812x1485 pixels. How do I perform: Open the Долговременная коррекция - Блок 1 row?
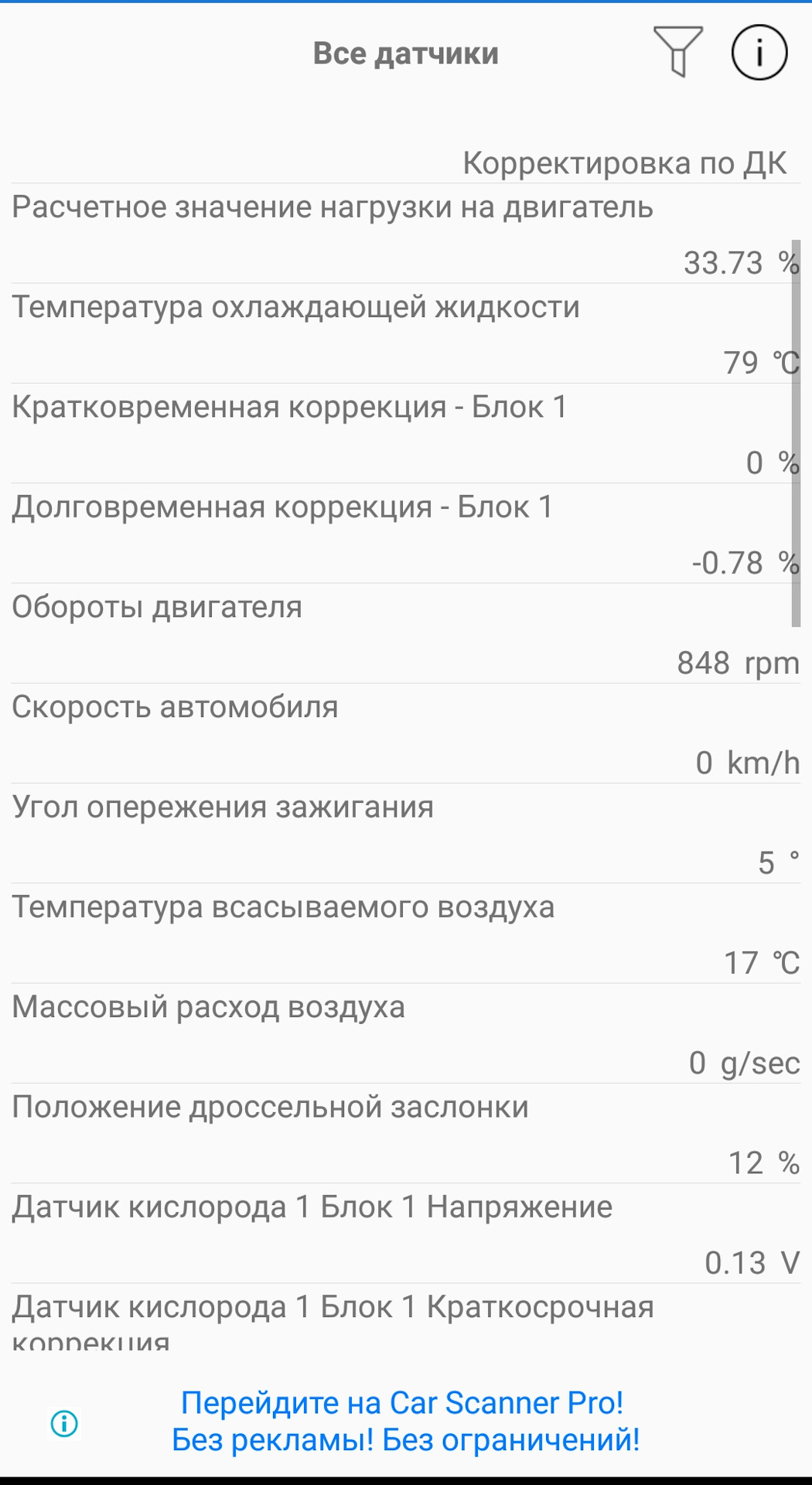(405, 533)
